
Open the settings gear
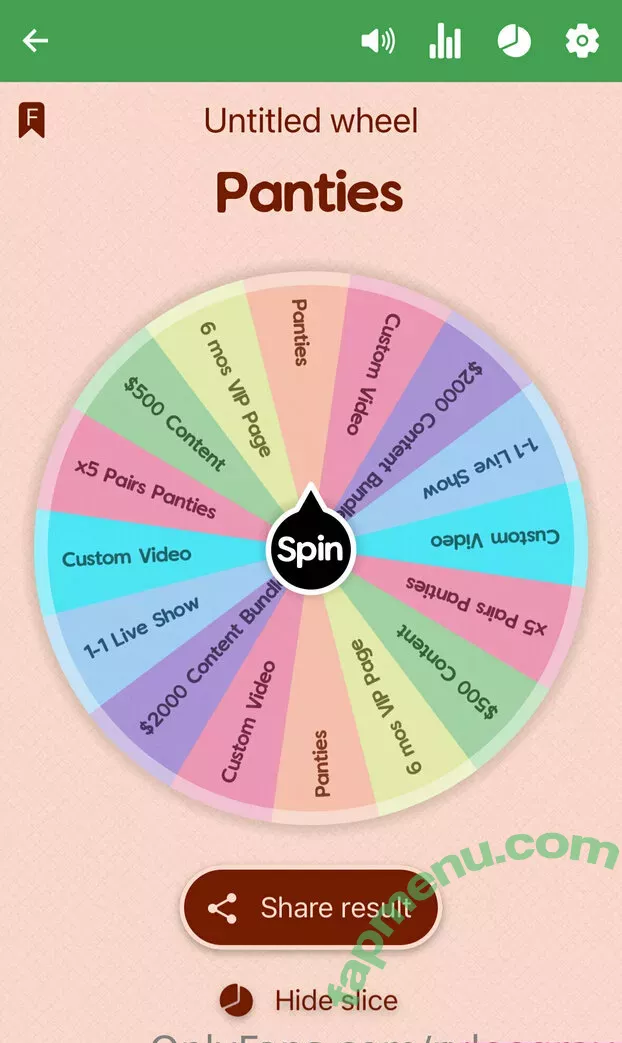pyautogui.click(x=582, y=41)
